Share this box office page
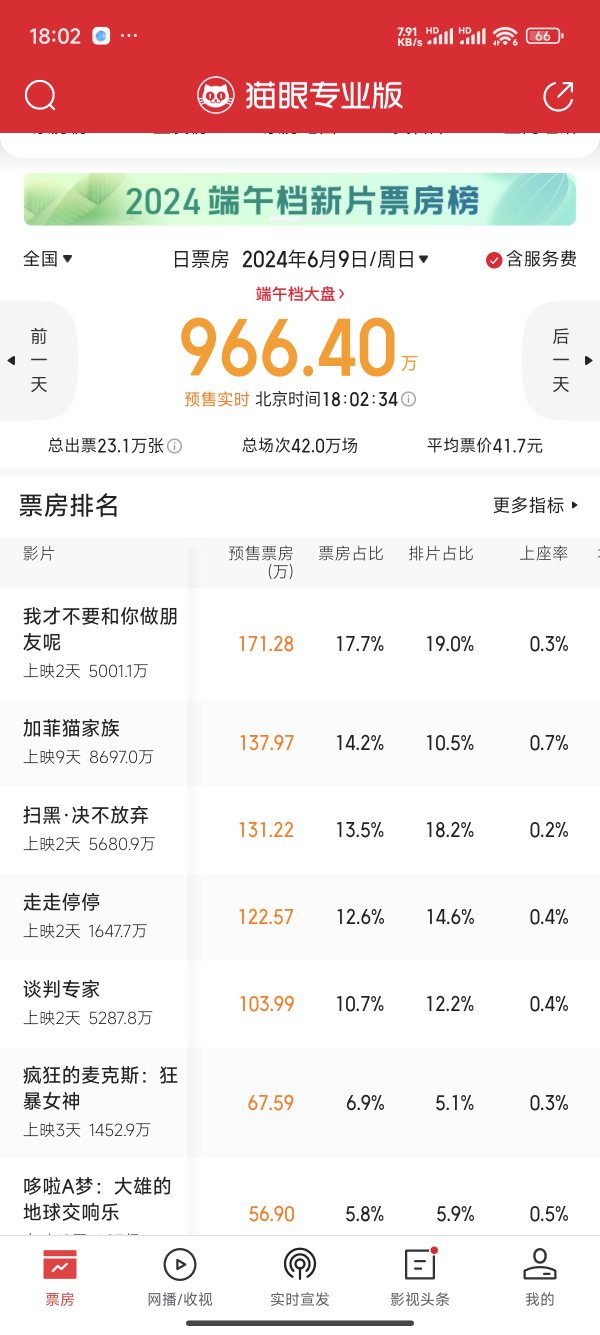The height and width of the screenshot is (1335, 600). [558, 96]
